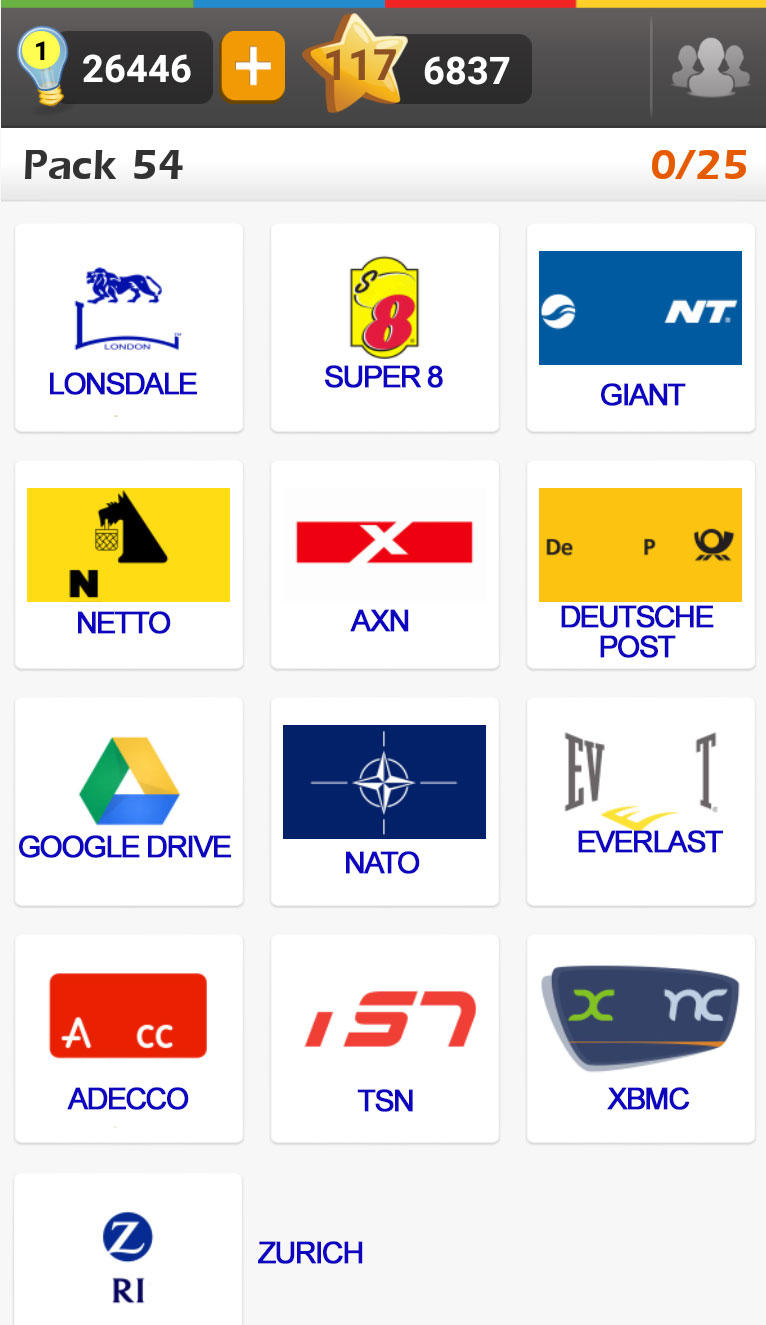Image resolution: width=766 pixels, height=1325 pixels.
Task: Open the AXN logo puzzle
Action: click(x=385, y=564)
